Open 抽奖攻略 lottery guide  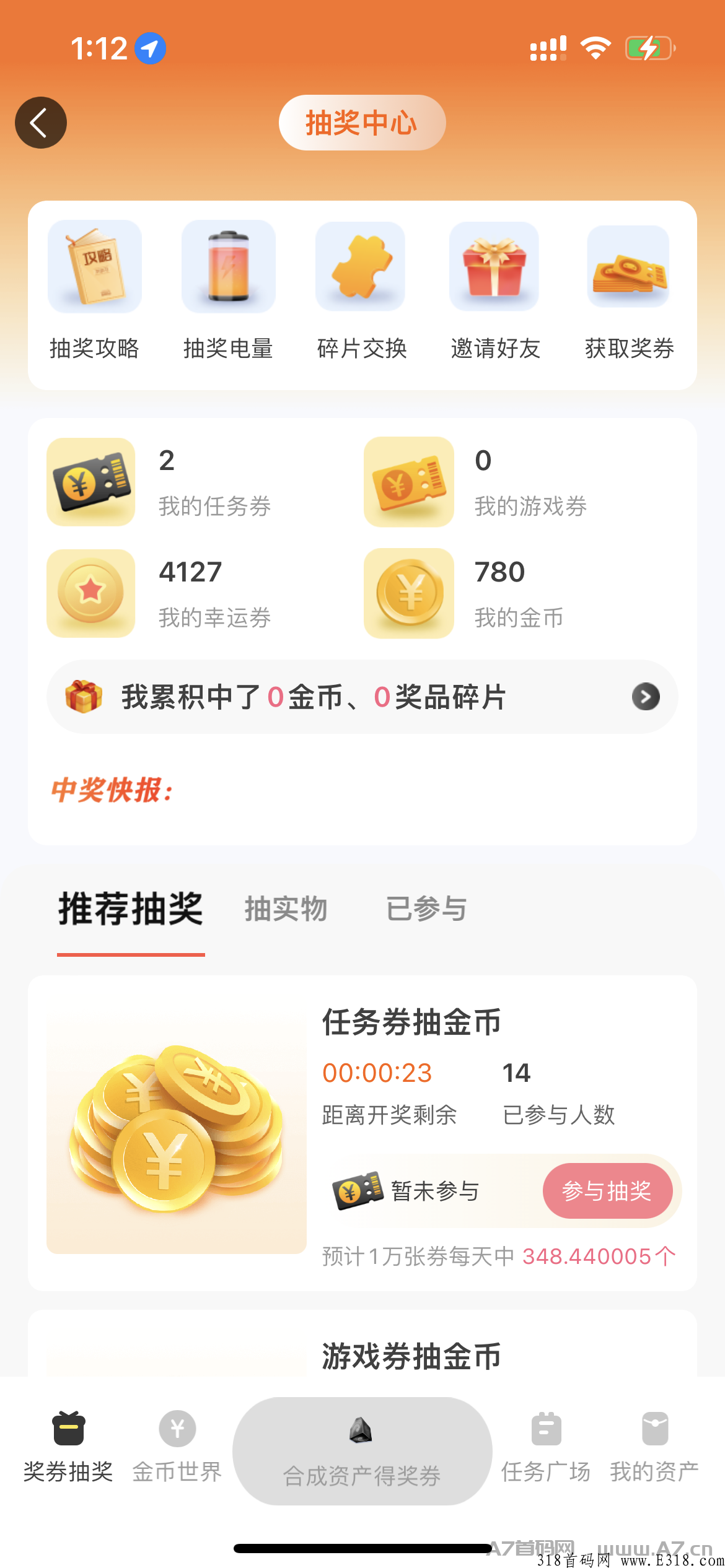[x=94, y=290]
